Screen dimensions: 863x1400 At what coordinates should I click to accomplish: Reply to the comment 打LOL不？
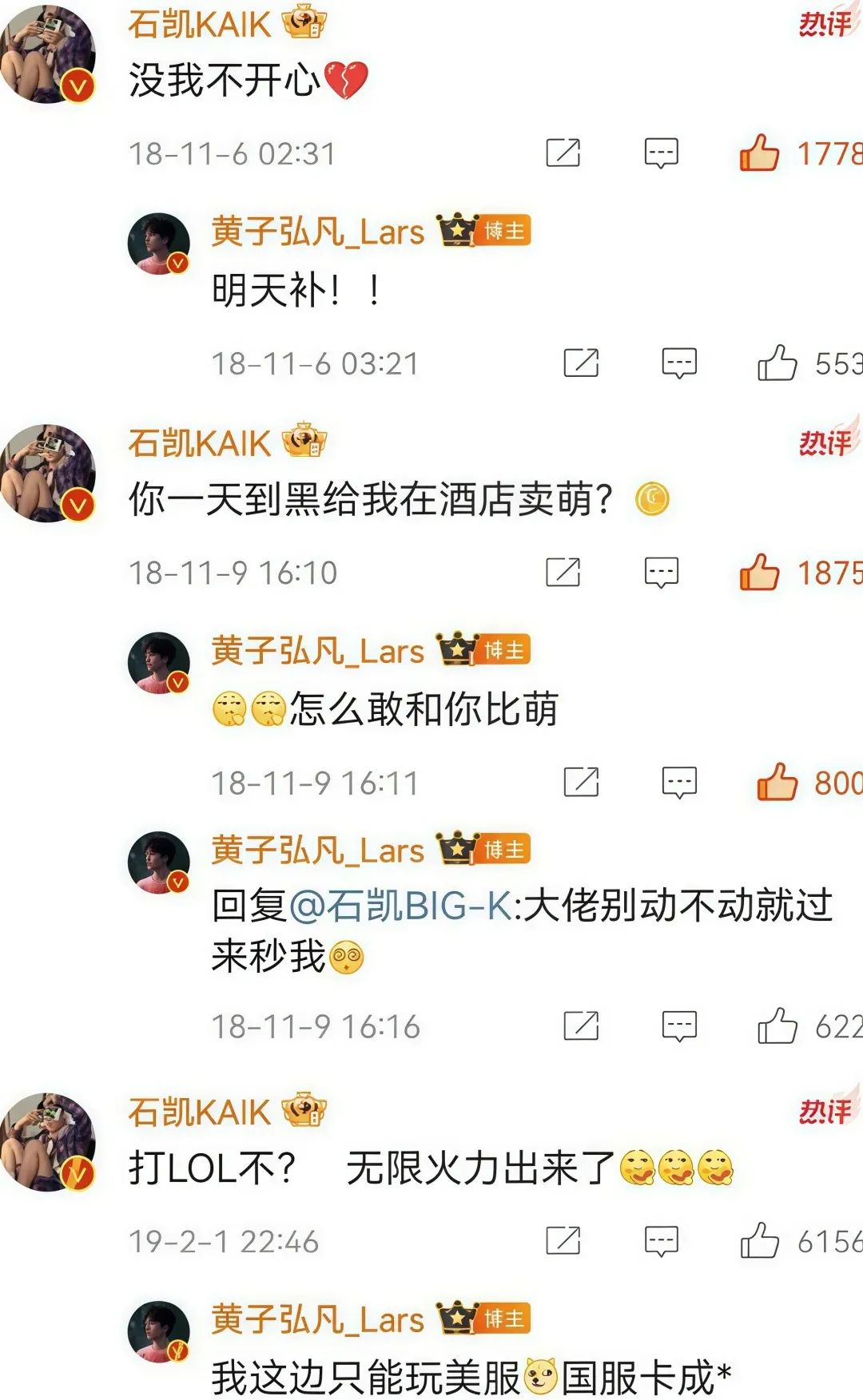coord(661,1240)
